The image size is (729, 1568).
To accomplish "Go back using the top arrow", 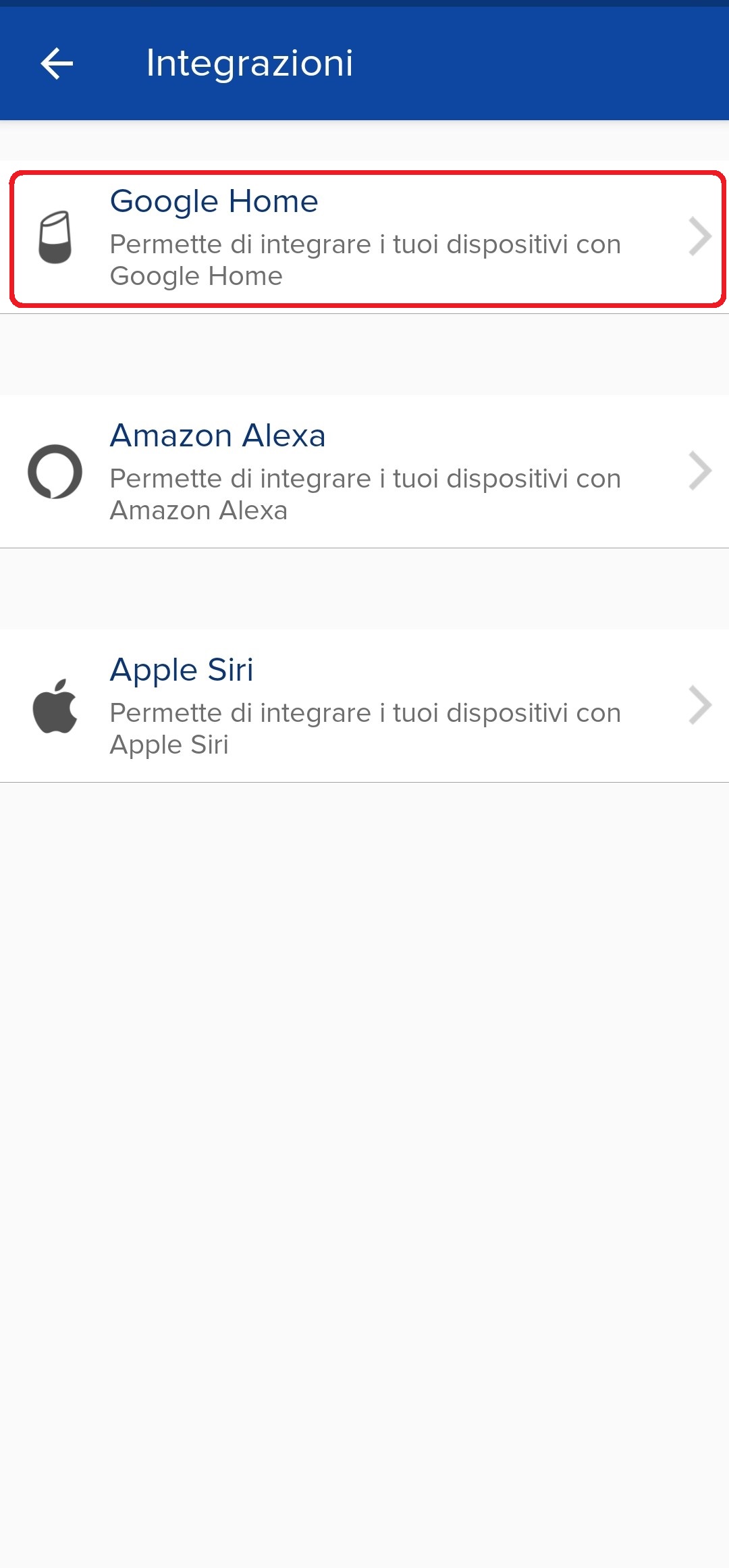I will (57, 64).
